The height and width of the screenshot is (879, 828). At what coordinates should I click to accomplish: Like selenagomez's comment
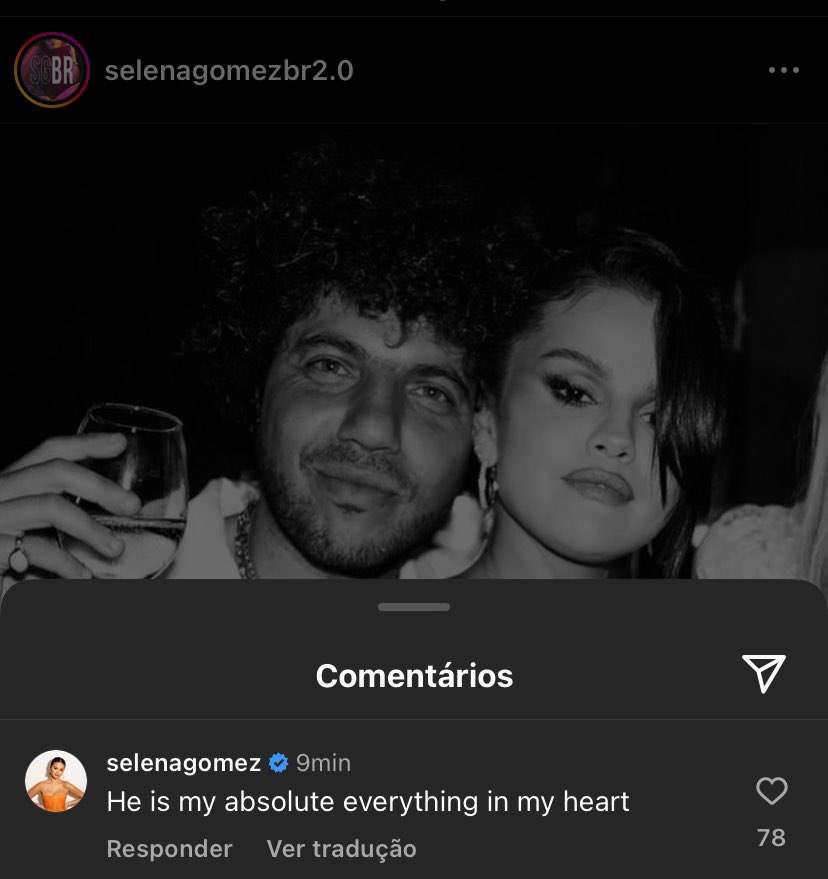coord(771,791)
